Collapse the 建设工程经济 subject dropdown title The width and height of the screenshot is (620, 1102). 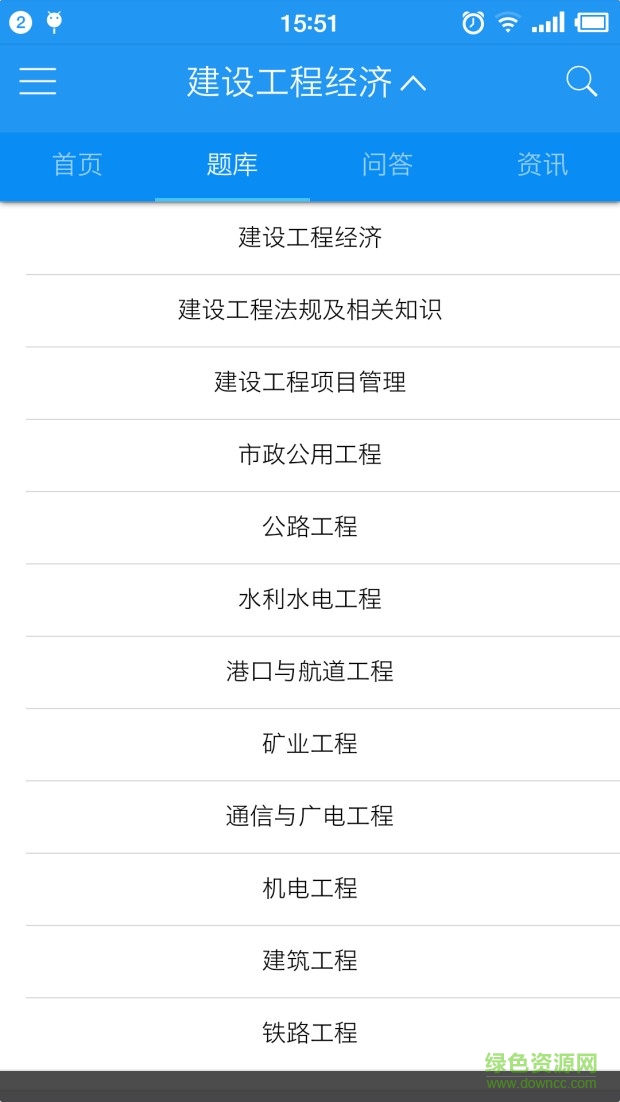(306, 83)
